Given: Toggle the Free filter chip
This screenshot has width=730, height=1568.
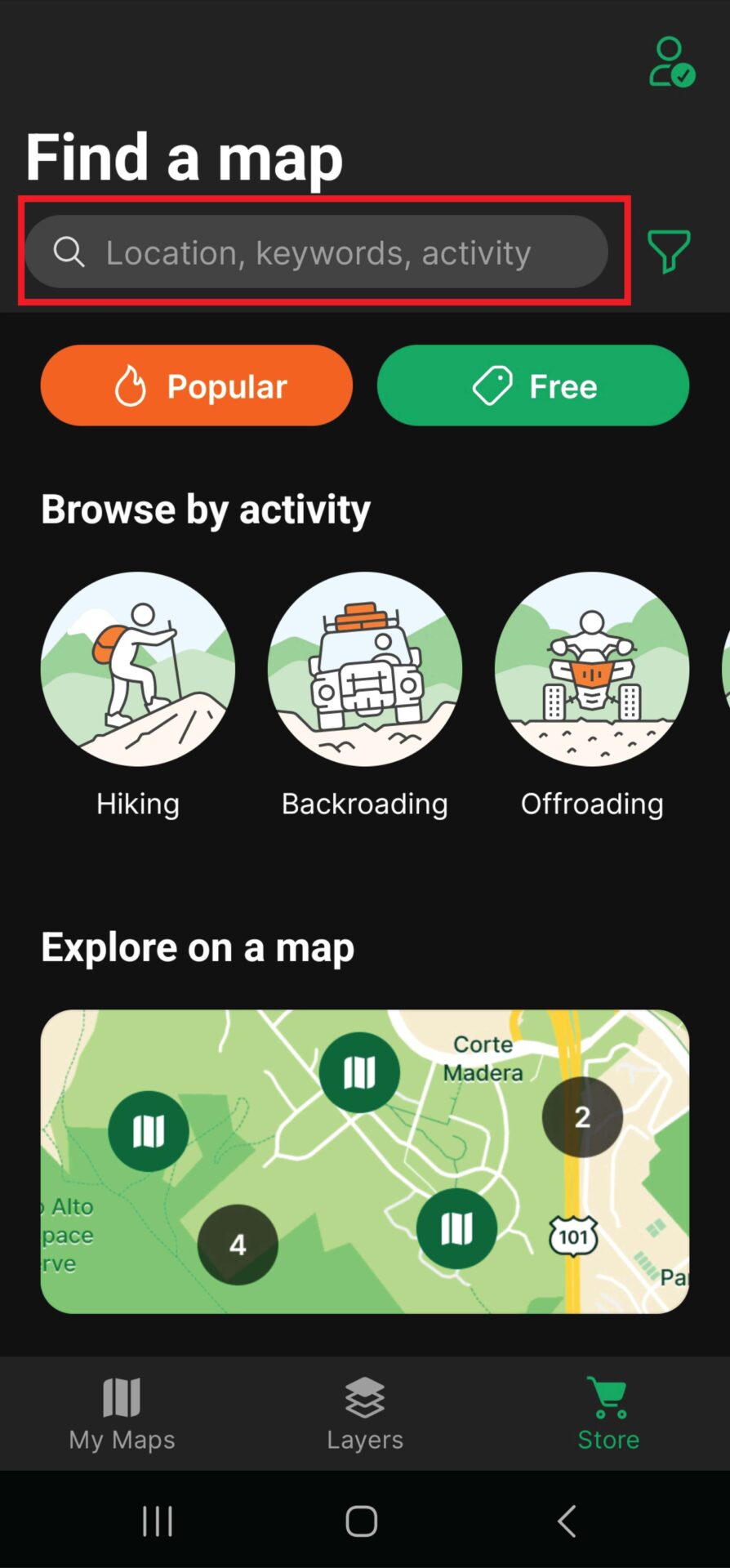Looking at the screenshot, I should pyautogui.click(x=532, y=385).
